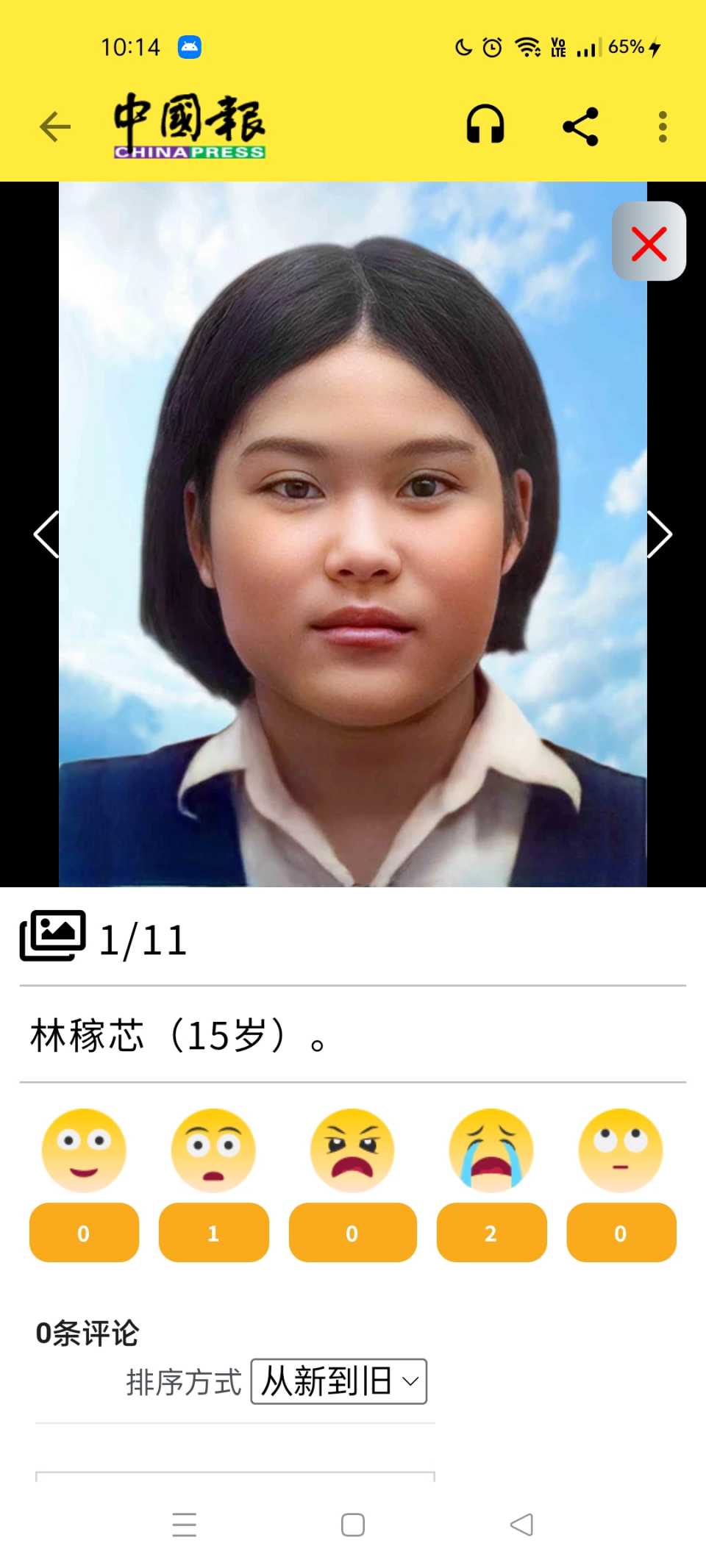React with the surprised emoji

[x=213, y=1150]
